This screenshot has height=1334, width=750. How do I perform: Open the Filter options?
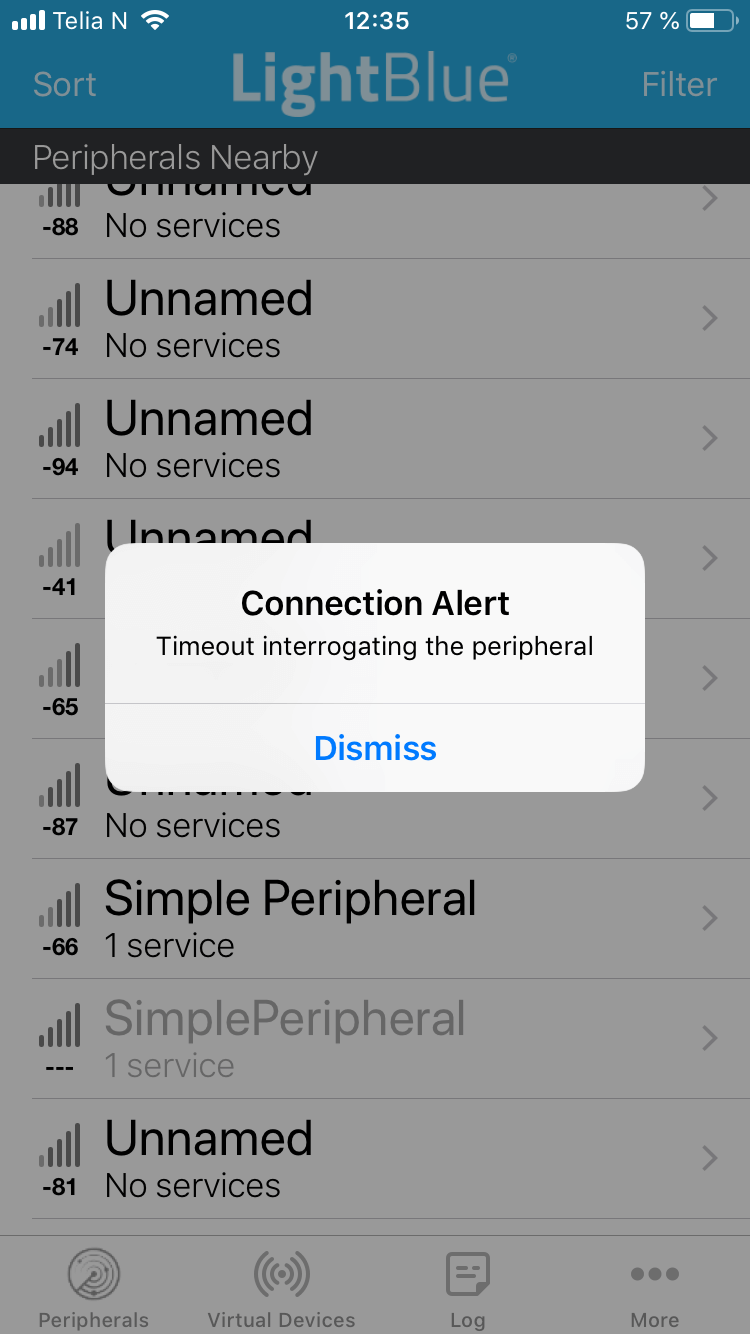click(679, 85)
